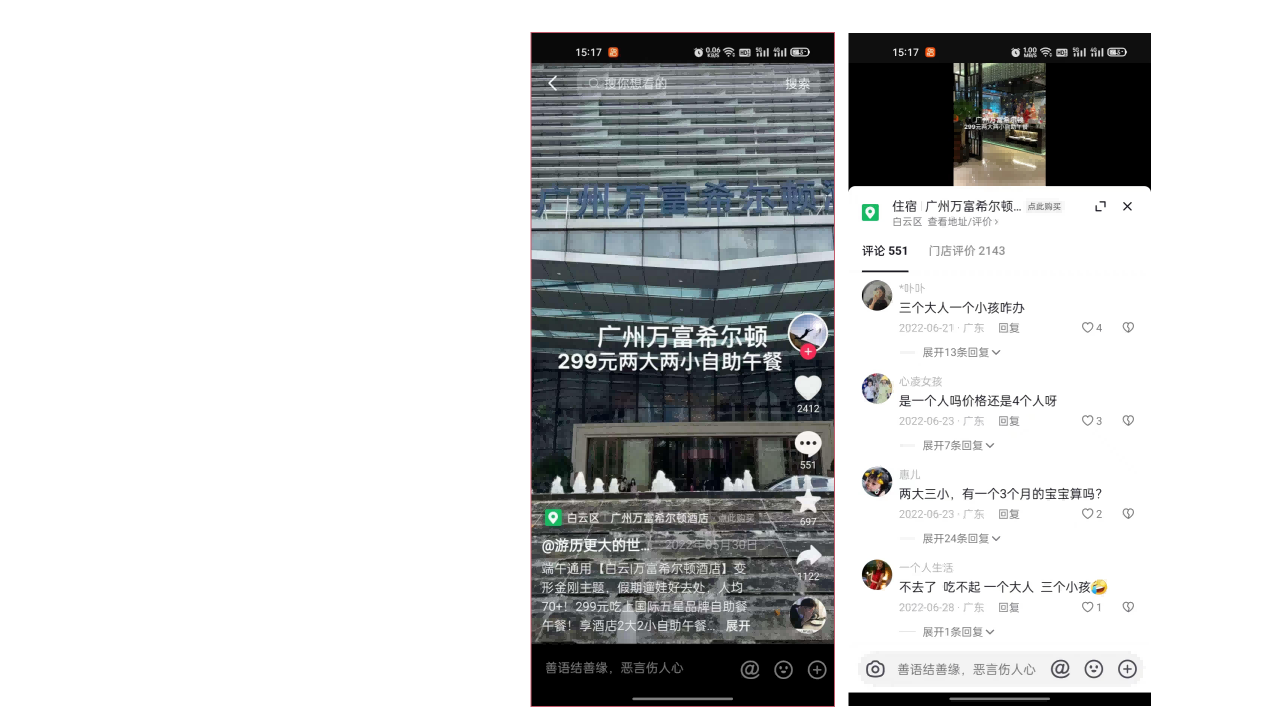Image resolution: width=1280 pixels, height=720 pixels.
Task: Open comments bubble showing 551
Action: [808, 444]
